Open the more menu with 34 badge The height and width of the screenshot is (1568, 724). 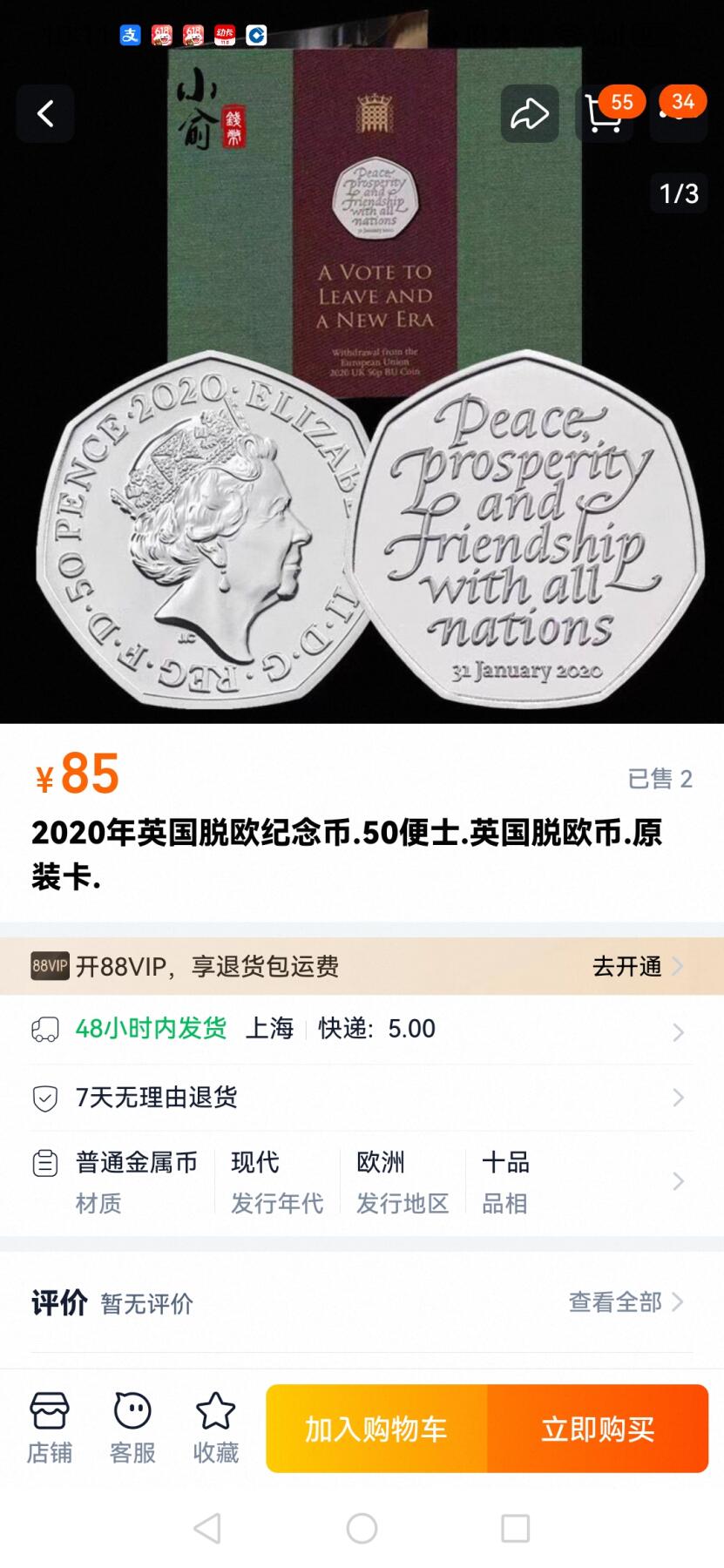tap(679, 114)
